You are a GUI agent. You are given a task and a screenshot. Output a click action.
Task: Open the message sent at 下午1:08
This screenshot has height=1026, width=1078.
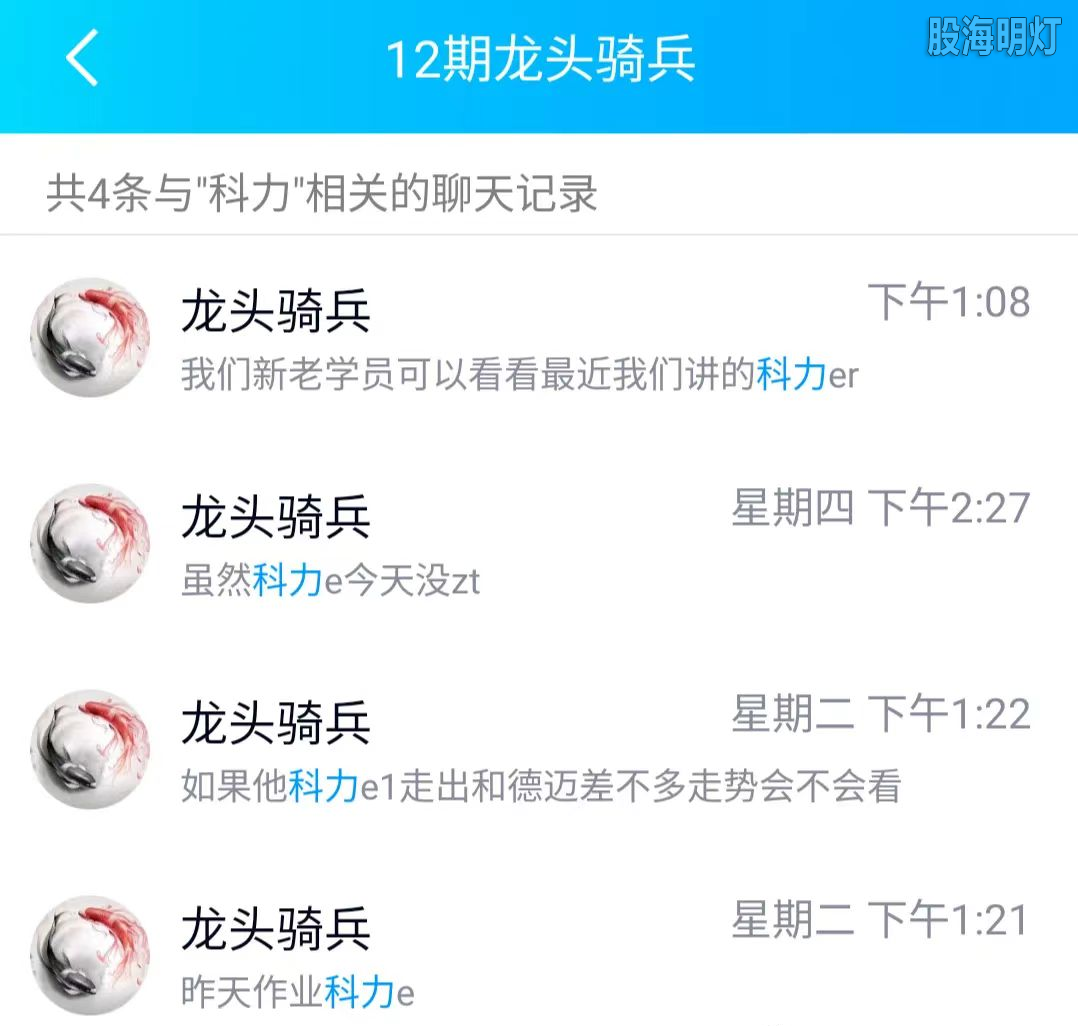pos(538,340)
